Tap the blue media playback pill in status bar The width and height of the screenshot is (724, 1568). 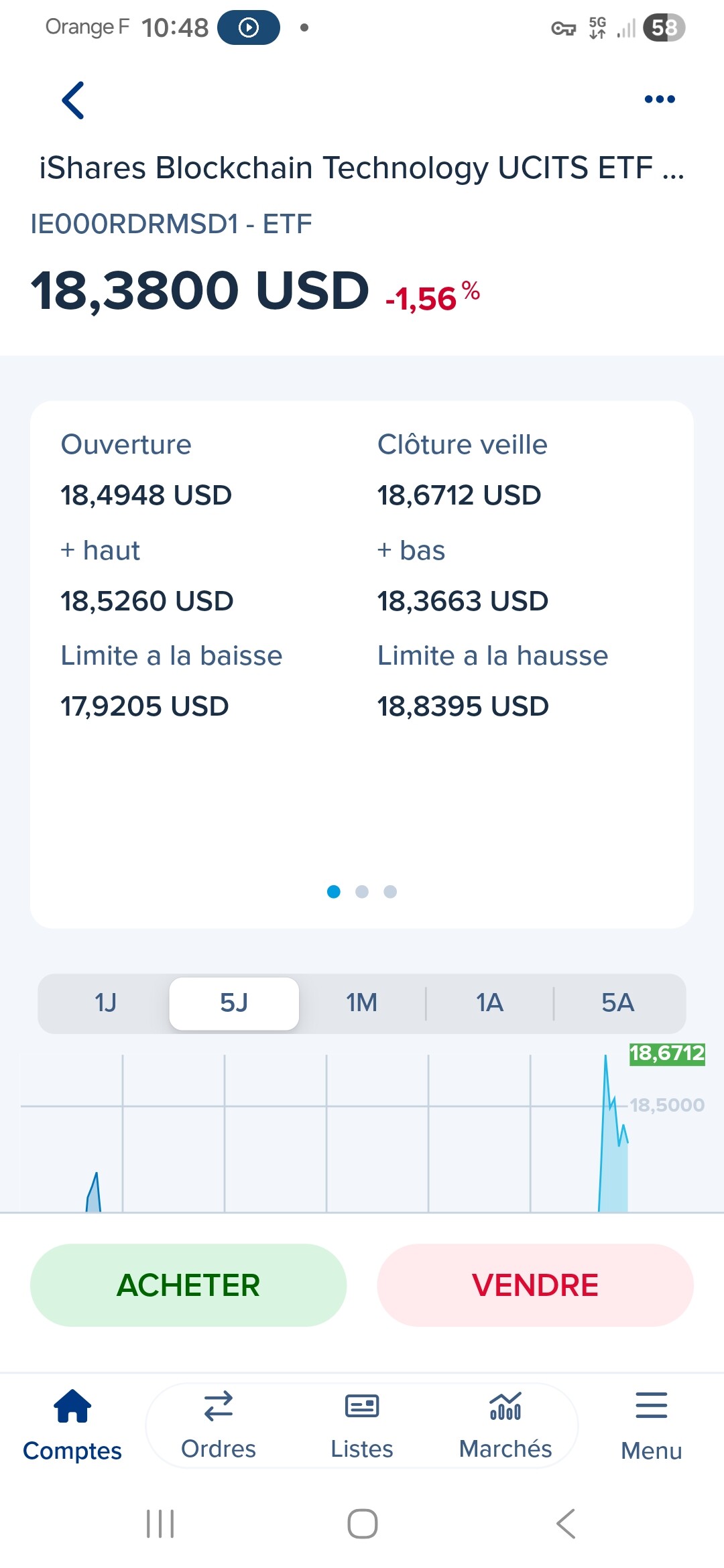(248, 27)
